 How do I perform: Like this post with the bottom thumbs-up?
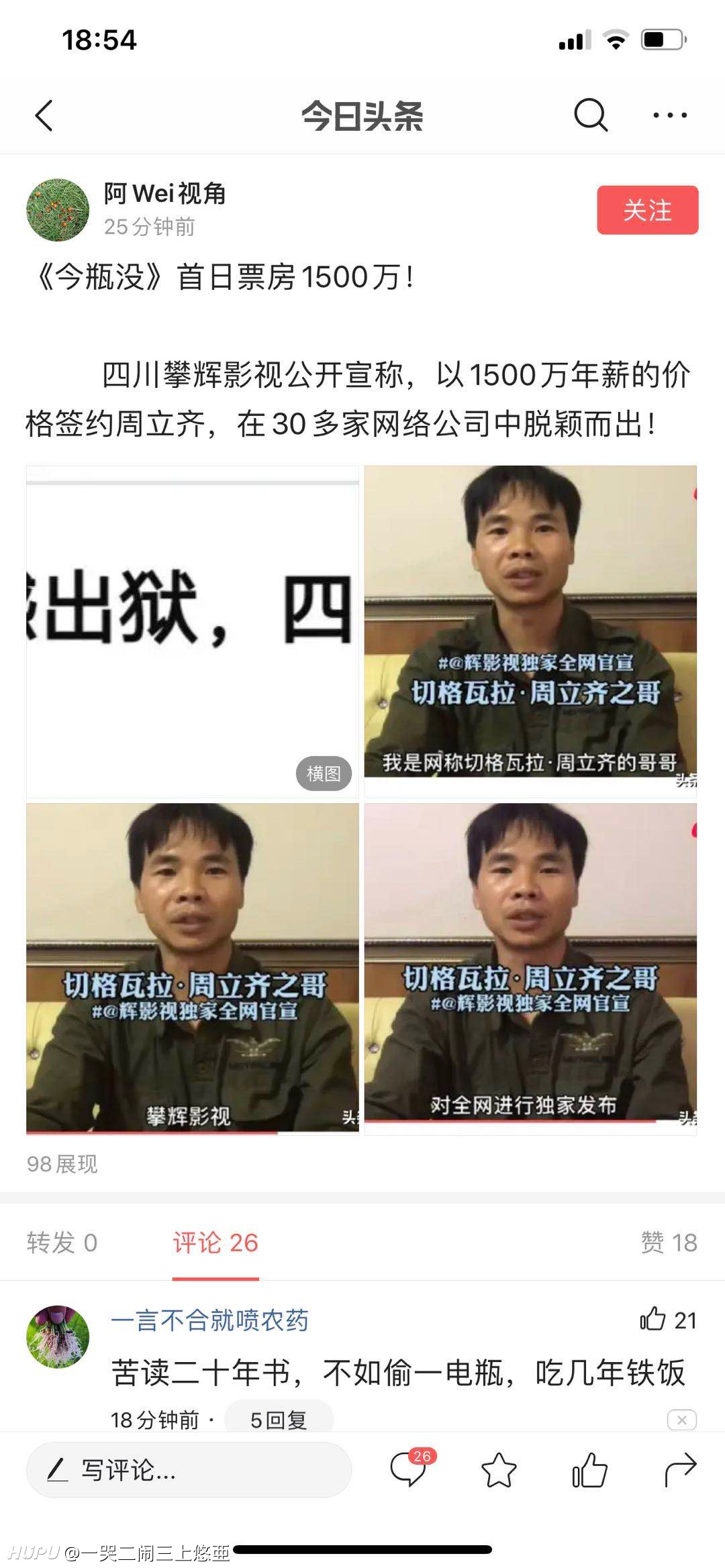pos(589,1470)
